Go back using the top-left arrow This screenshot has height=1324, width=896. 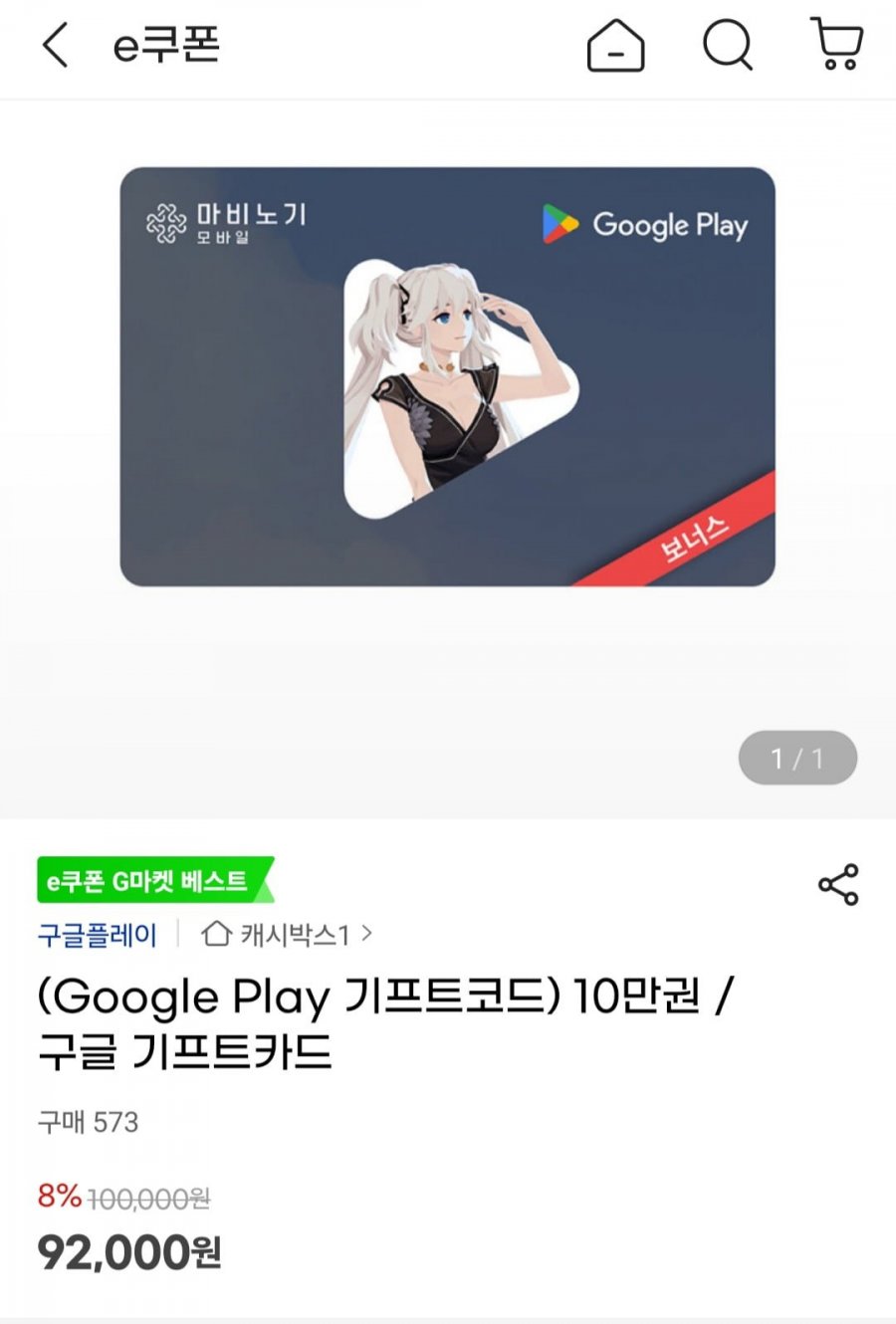(x=56, y=46)
